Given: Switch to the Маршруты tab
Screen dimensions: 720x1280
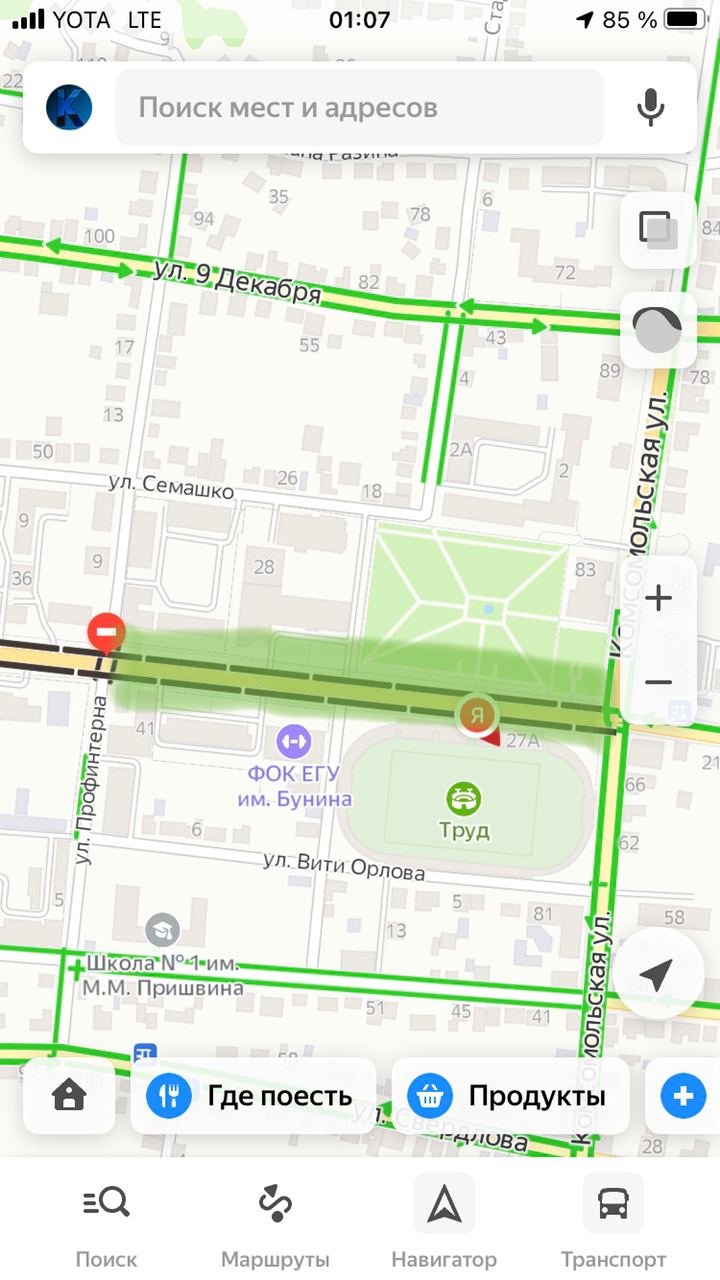Looking at the screenshot, I should 275,1222.
